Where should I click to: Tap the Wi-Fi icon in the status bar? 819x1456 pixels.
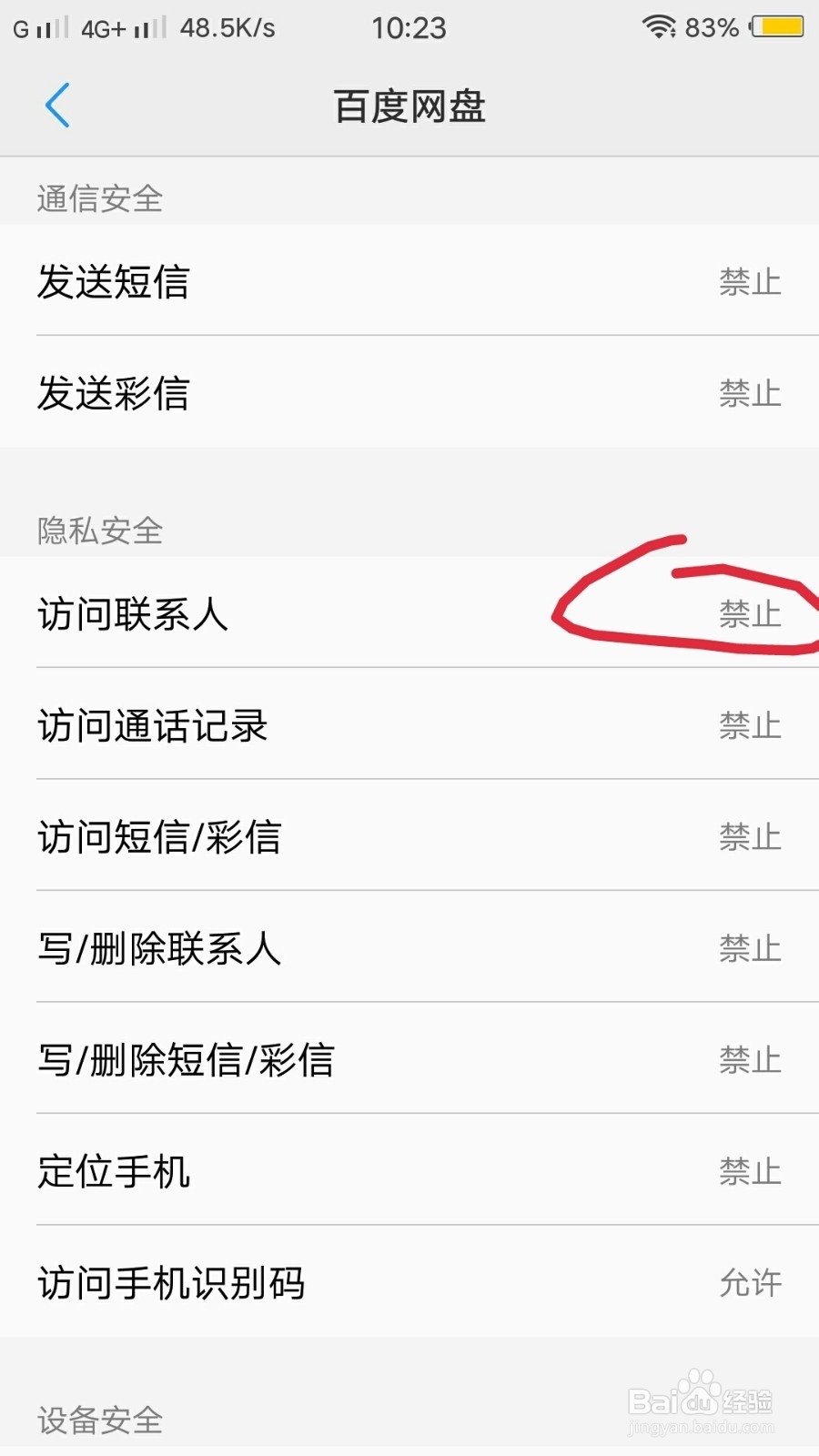tap(658, 26)
